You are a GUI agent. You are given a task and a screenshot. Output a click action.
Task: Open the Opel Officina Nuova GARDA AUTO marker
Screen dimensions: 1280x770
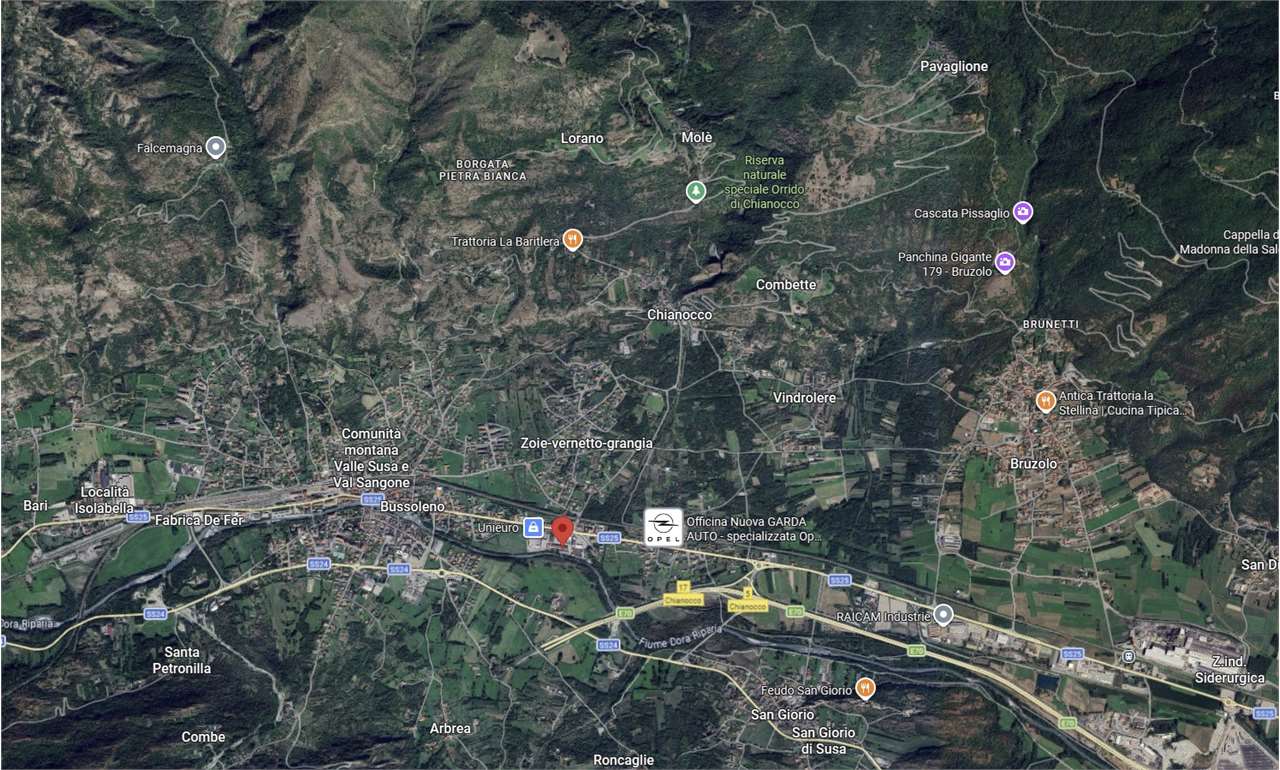click(663, 527)
